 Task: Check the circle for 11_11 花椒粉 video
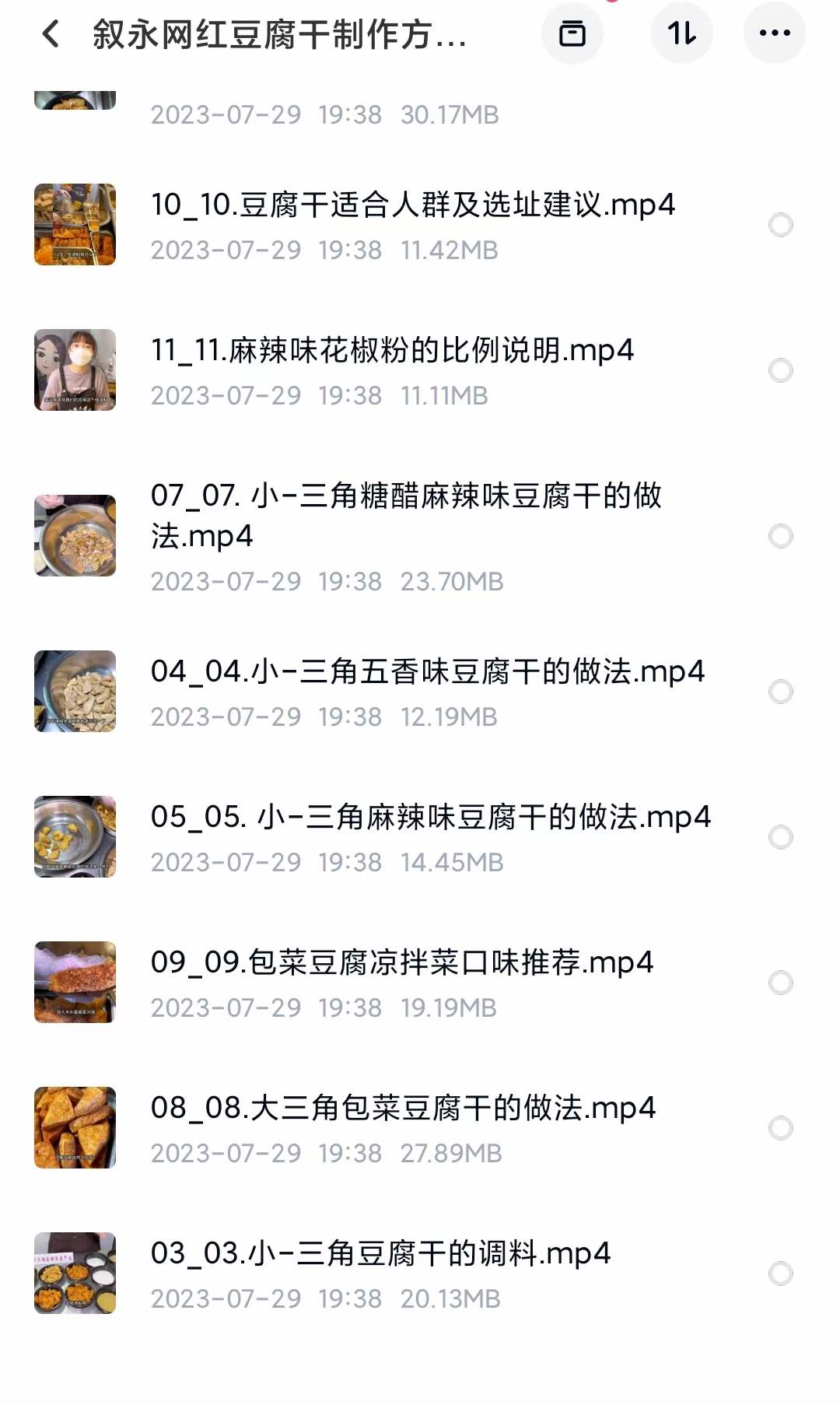[780, 371]
